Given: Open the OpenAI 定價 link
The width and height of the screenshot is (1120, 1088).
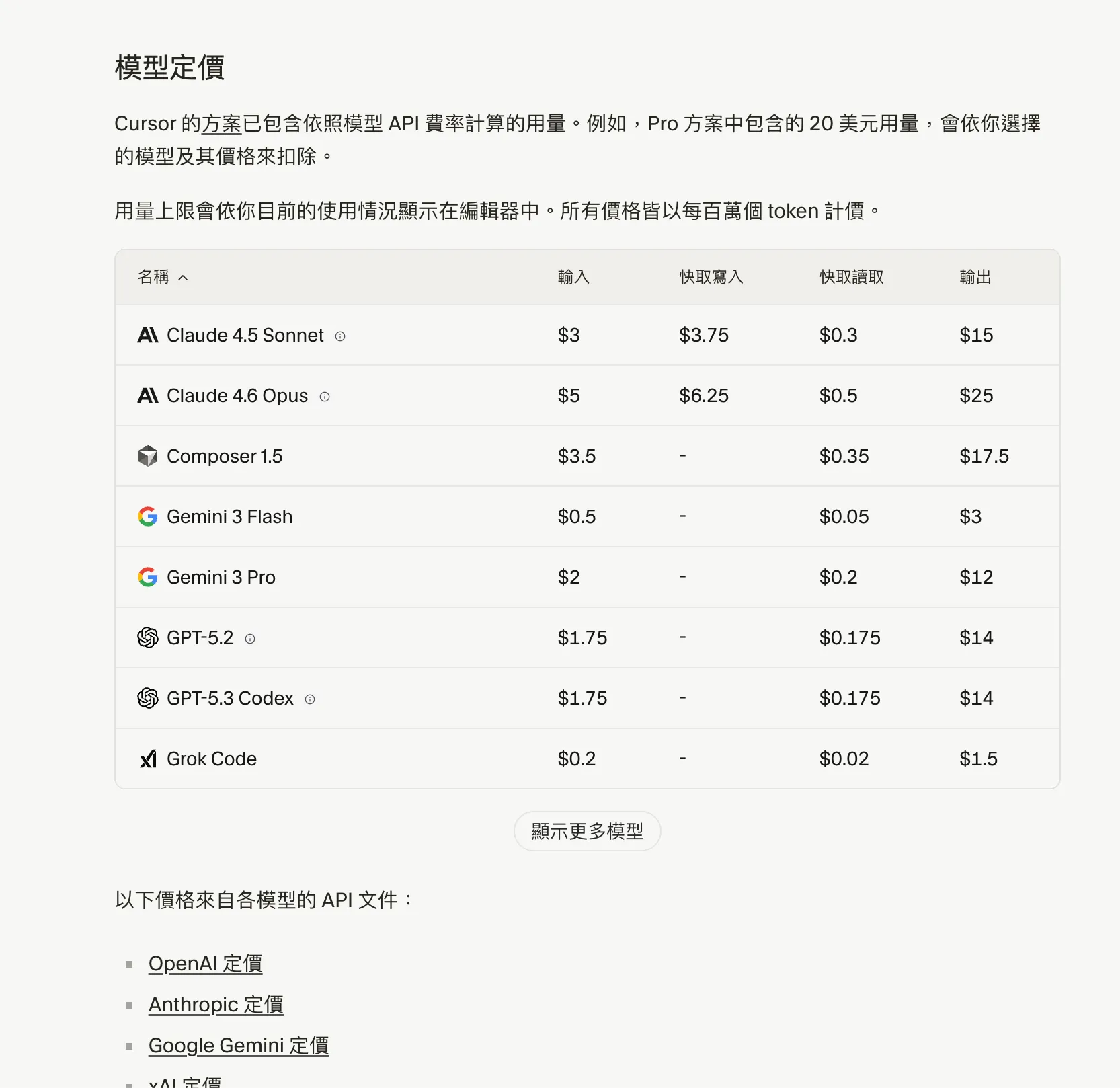Looking at the screenshot, I should (205, 964).
